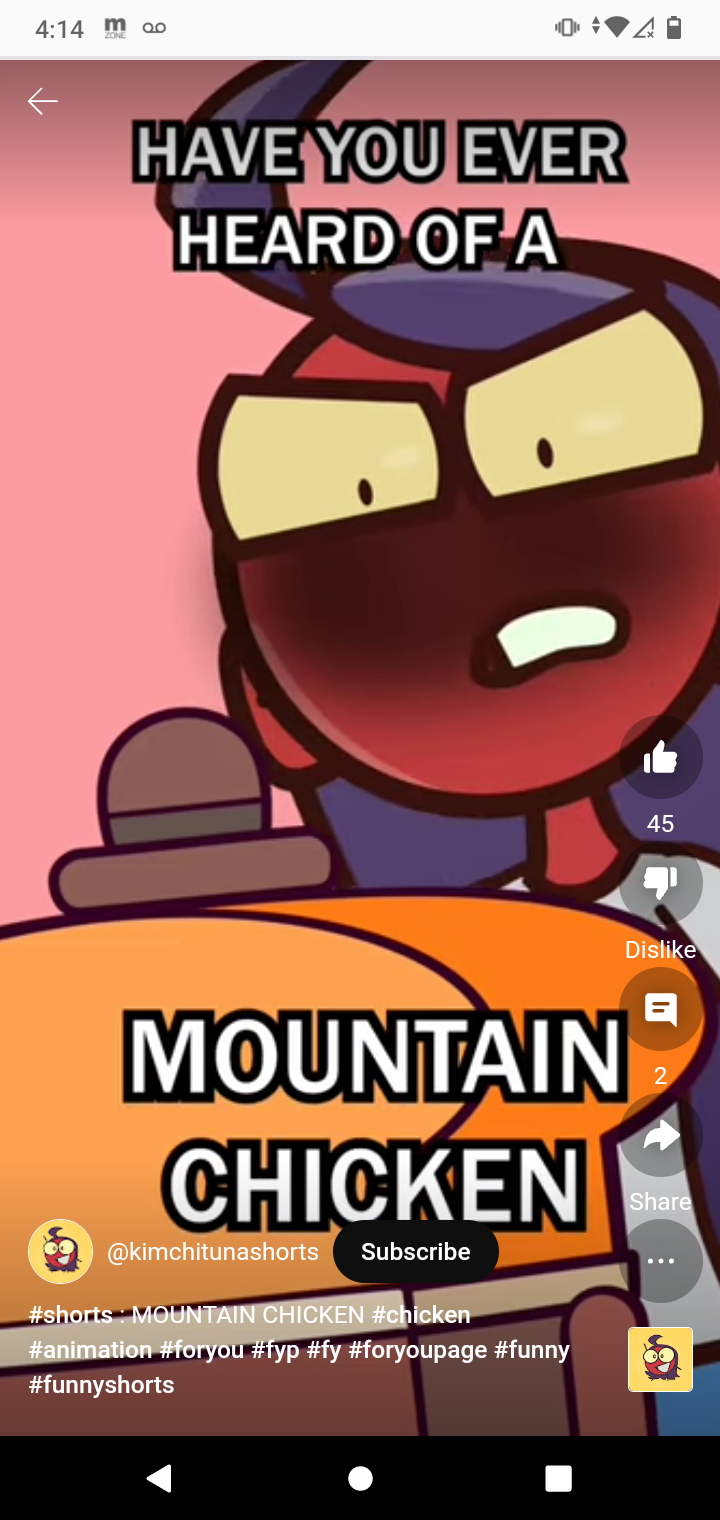This screenshot has width=720, height=1520.
Task: Like this MOUNTAIN CHICKEN short
Action: [660, 758]
